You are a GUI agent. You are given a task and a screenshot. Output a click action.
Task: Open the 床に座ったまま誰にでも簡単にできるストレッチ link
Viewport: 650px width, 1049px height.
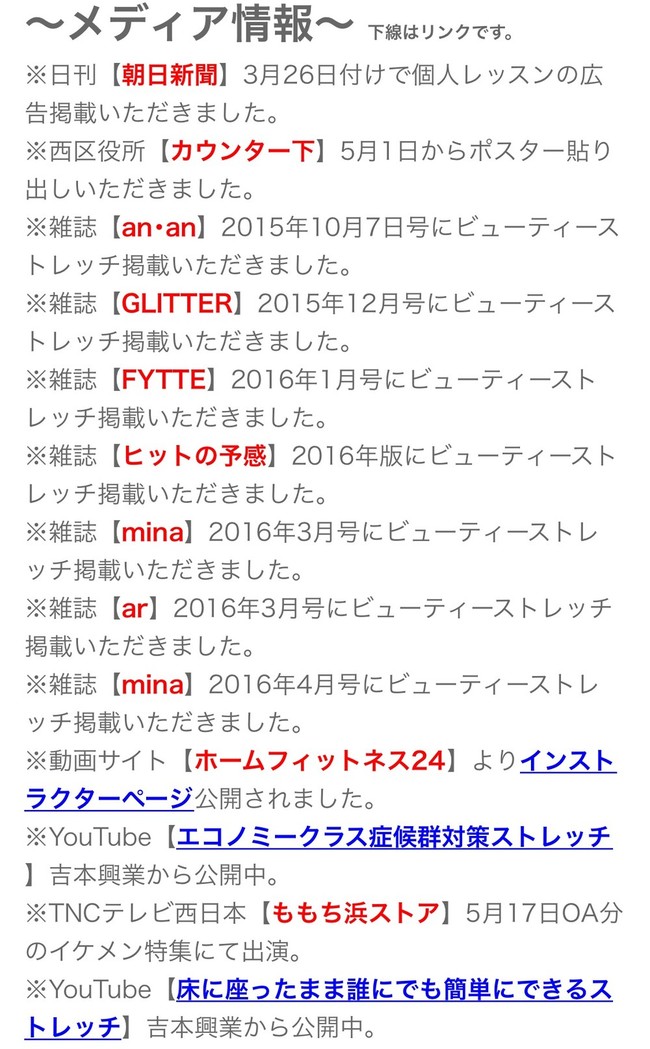[394, 989]
